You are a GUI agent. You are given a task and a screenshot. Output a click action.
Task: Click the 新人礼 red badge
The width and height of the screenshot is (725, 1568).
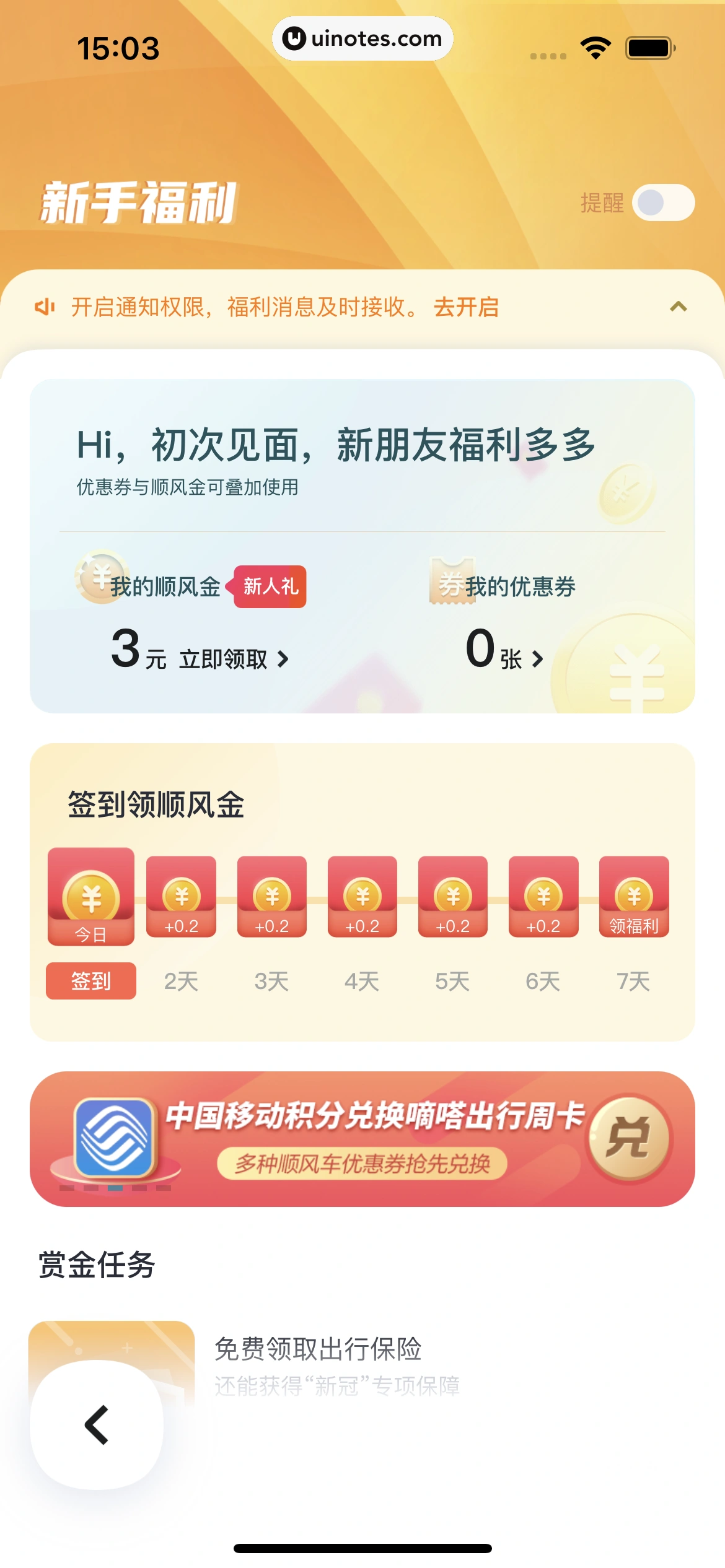[269, 586]
